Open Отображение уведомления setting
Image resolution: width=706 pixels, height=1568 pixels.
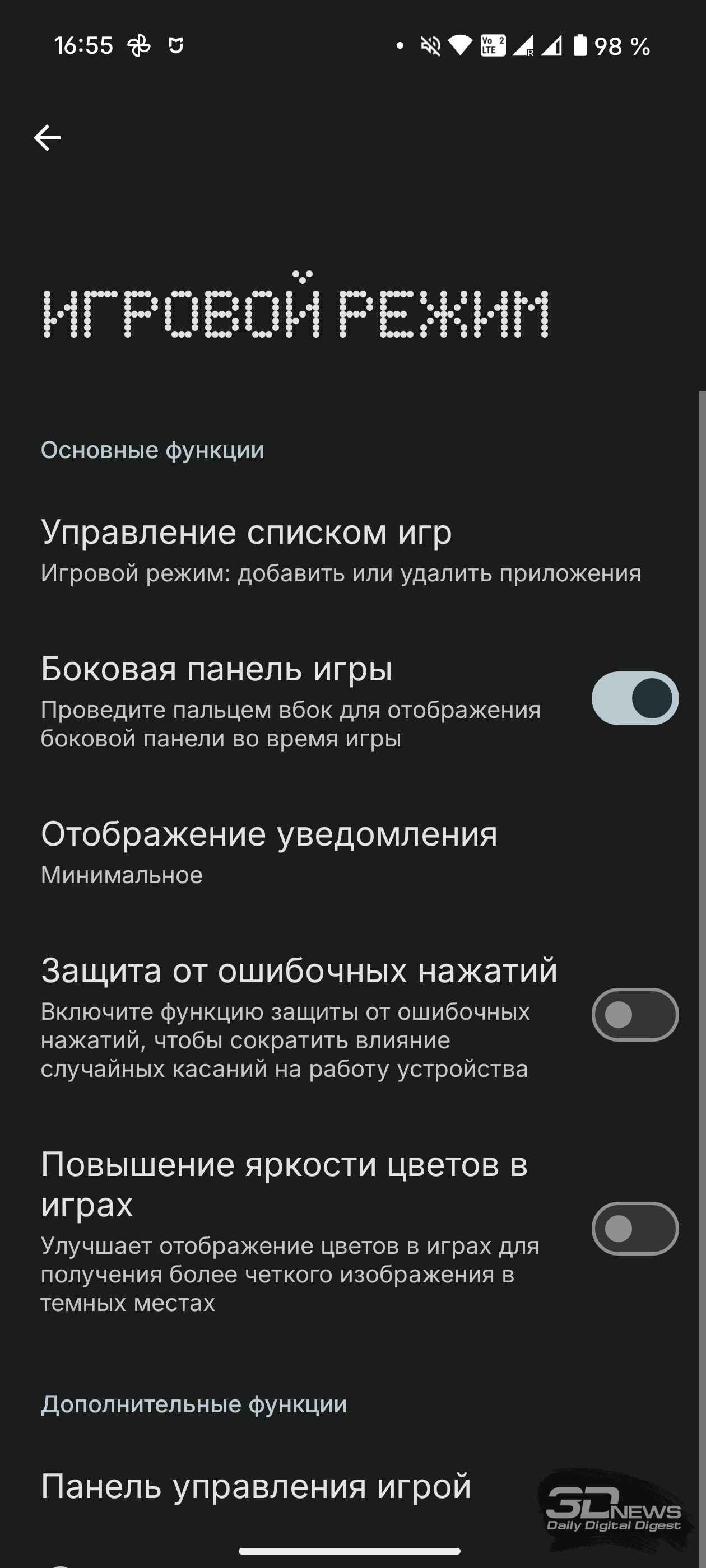click(352, 852)
